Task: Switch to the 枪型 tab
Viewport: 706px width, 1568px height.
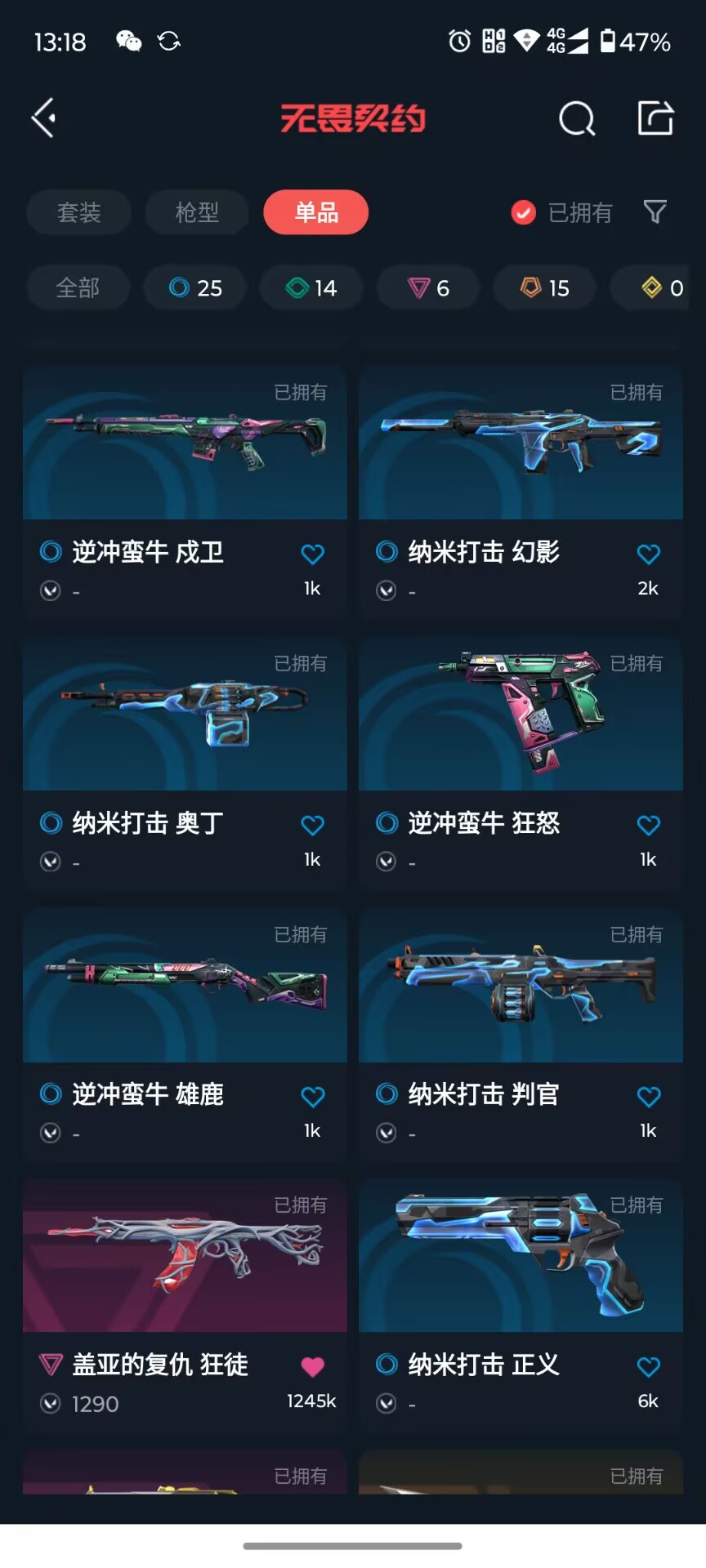Action: click(197, 212)
